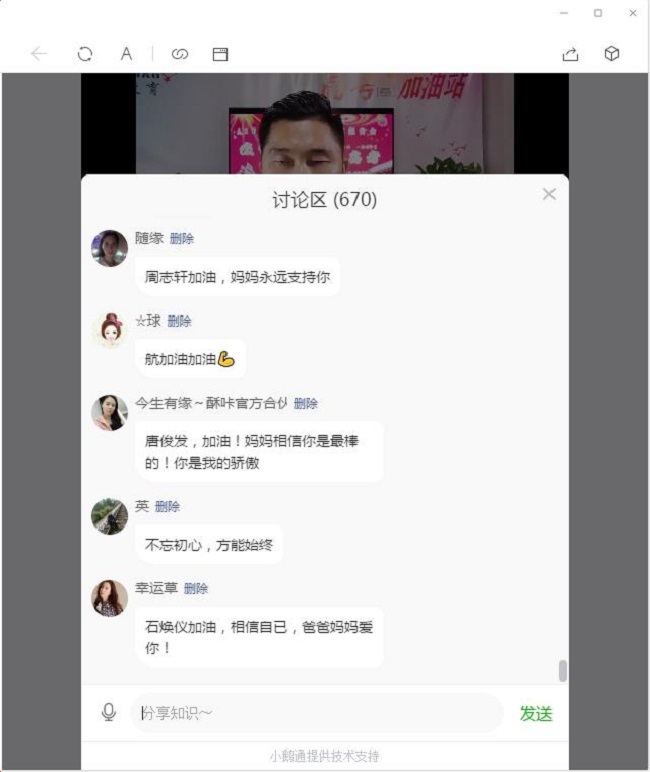Minimize the window
This screenshot has height=772, width=650.
pyautogui.click(x=564, y=13)
